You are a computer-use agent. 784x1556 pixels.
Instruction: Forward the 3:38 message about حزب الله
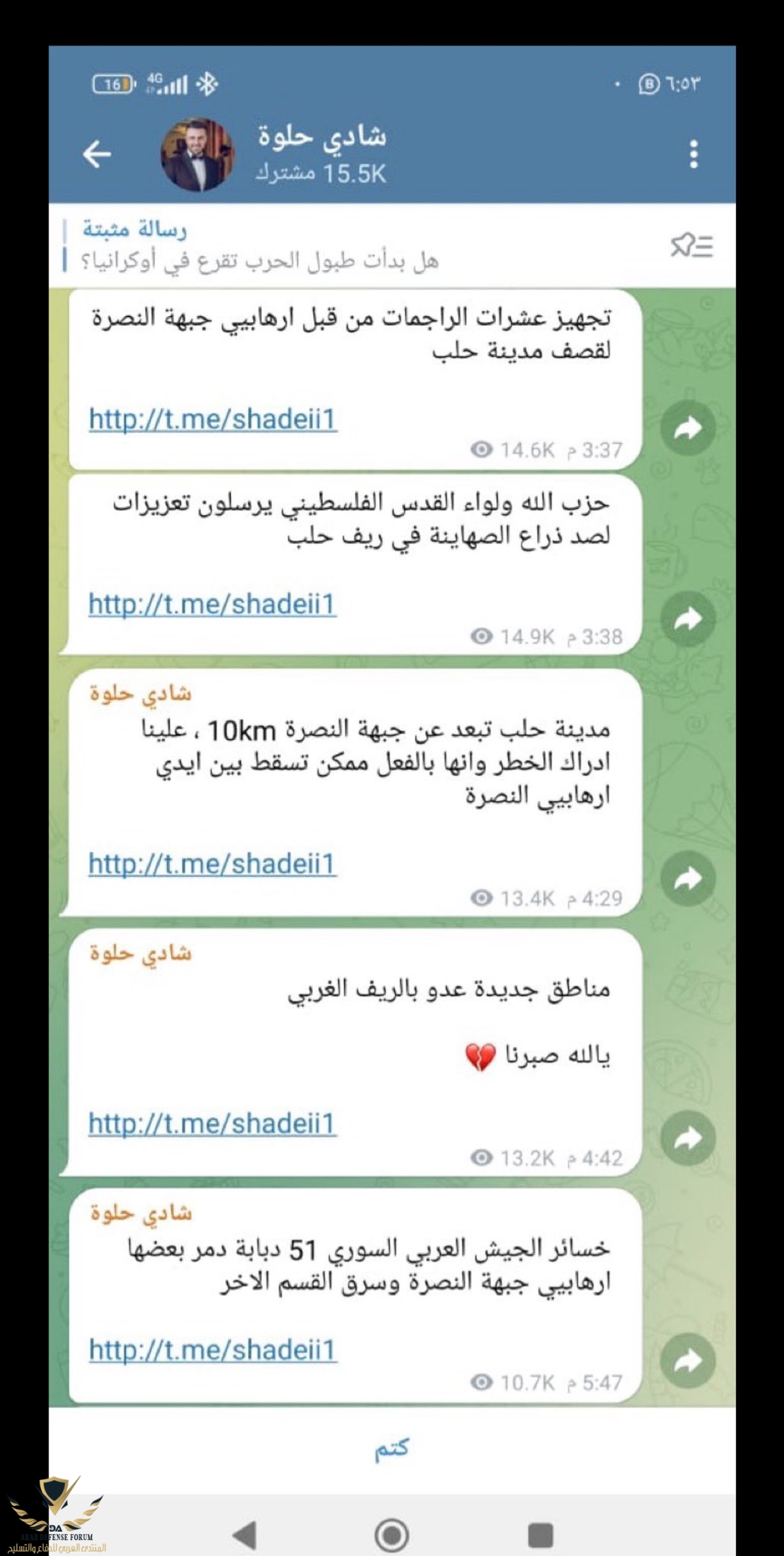click(x=688, y=618)
